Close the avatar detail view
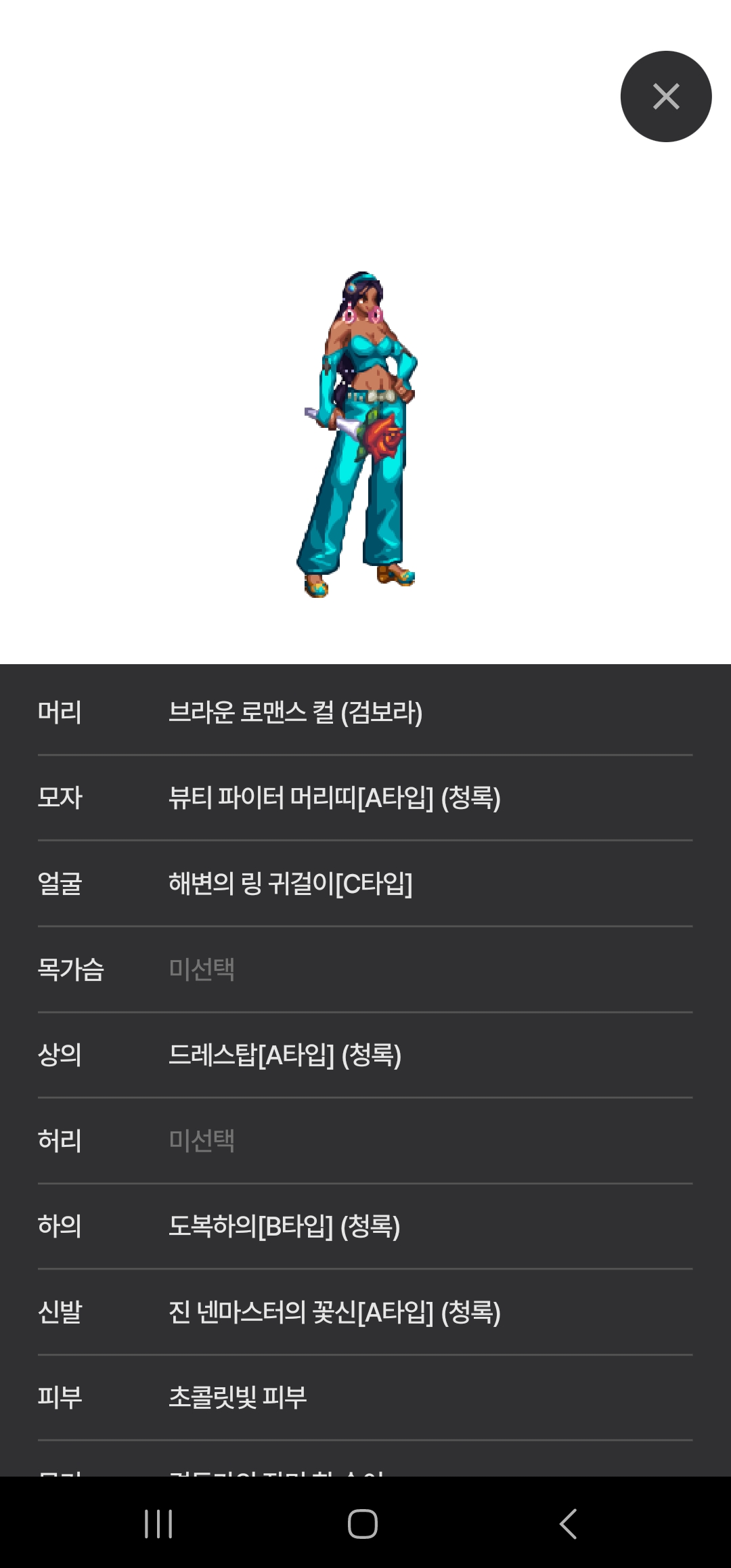Viewport: 731px width, 1568px height. coord(666,97)
